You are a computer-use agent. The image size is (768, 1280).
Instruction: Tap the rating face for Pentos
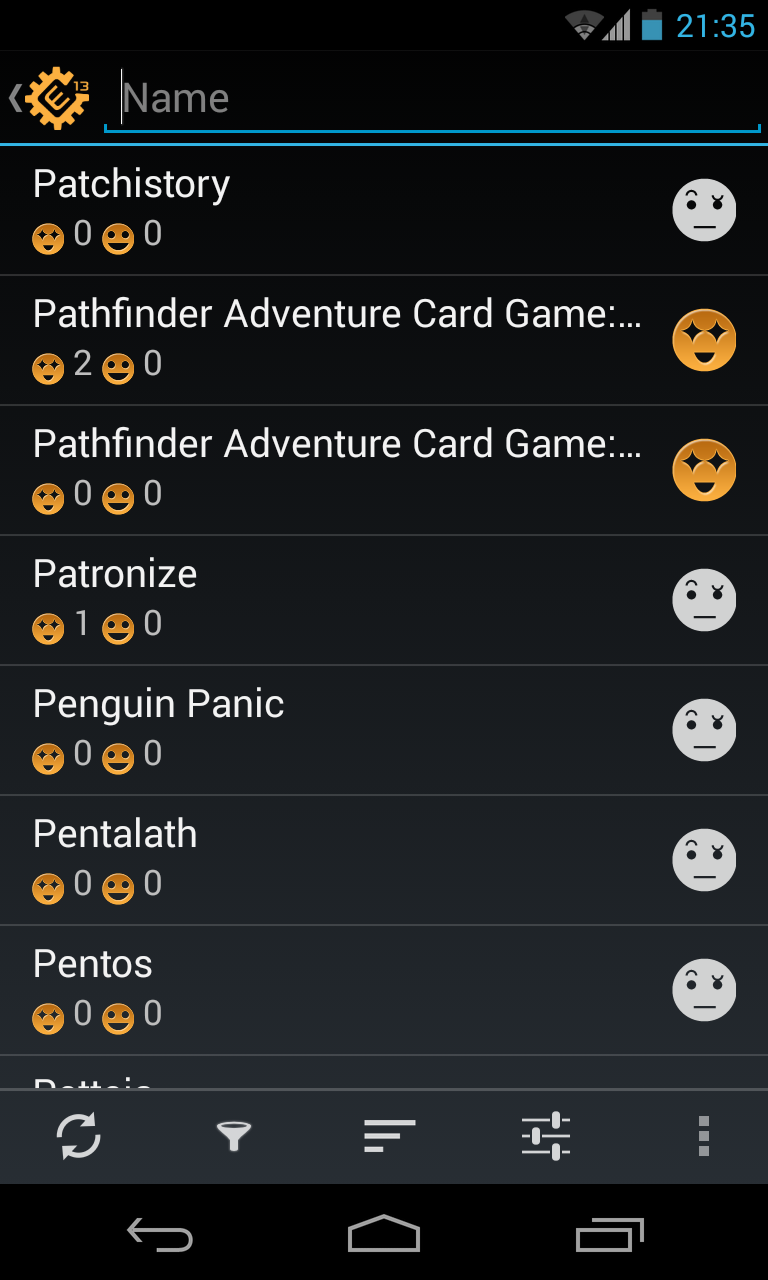[x=704, y=990]
